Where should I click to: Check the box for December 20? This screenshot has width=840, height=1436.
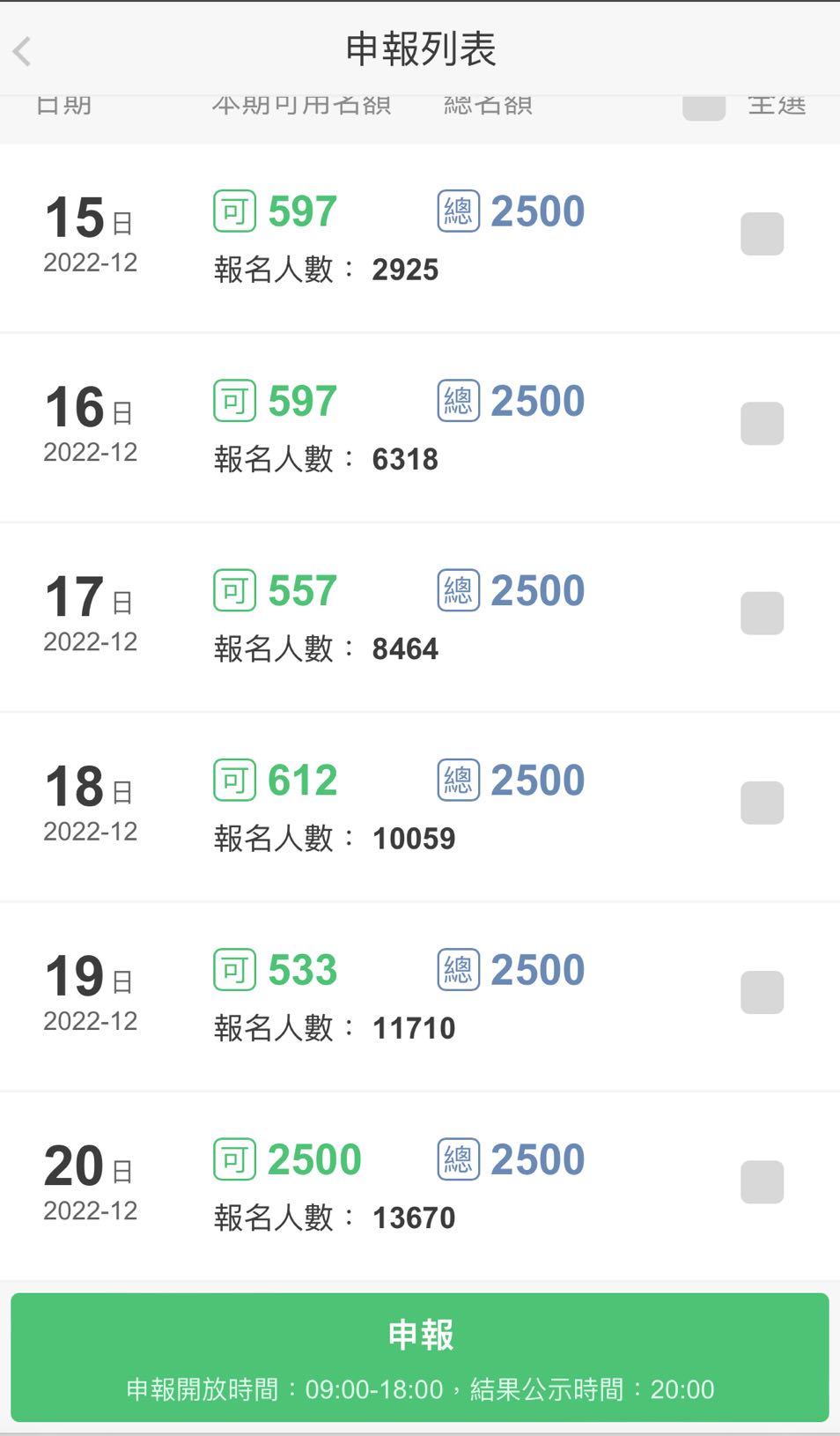pyautogui.click(x=761, y=1181)
